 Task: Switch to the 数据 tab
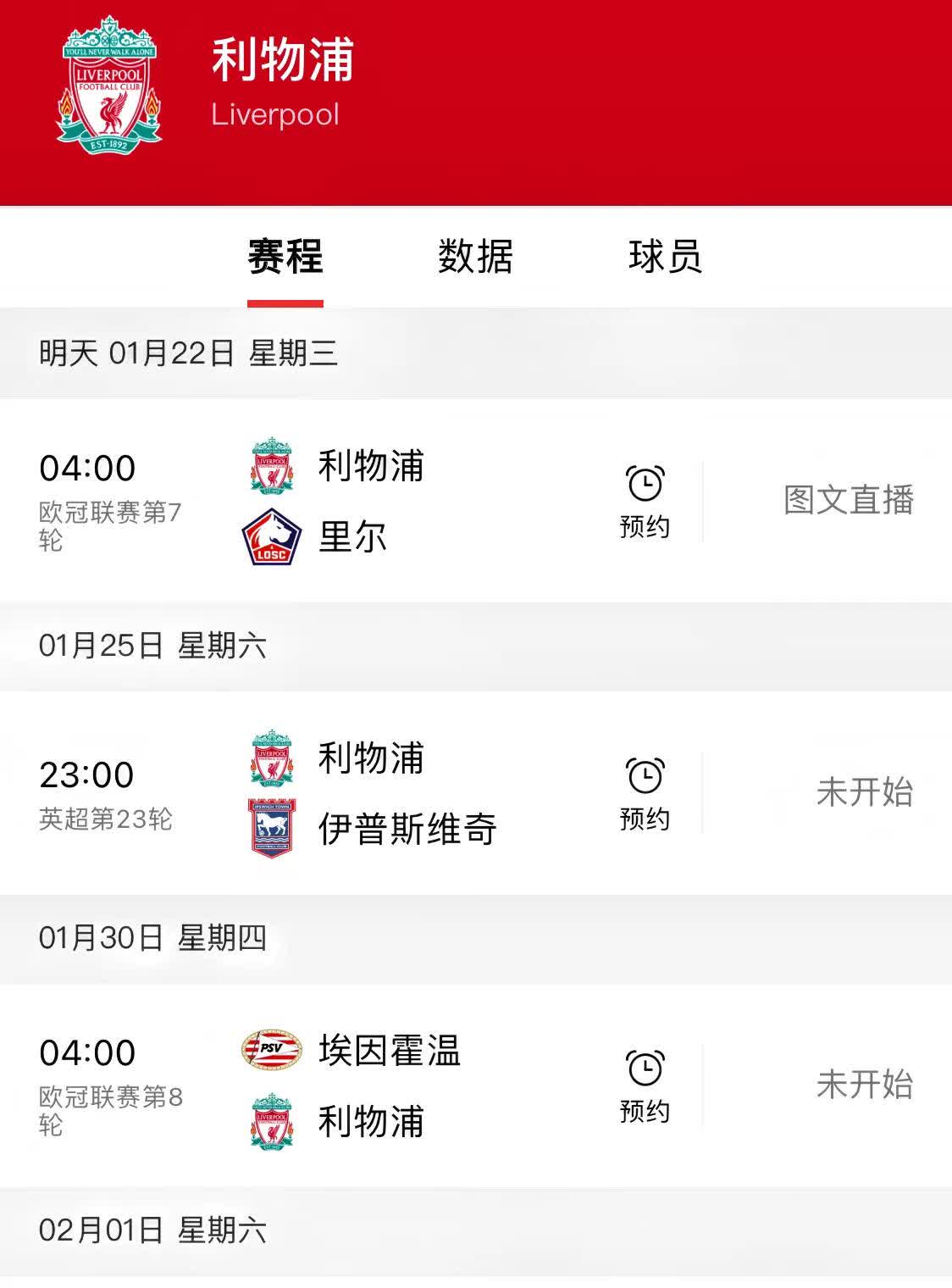pos(476,258)
